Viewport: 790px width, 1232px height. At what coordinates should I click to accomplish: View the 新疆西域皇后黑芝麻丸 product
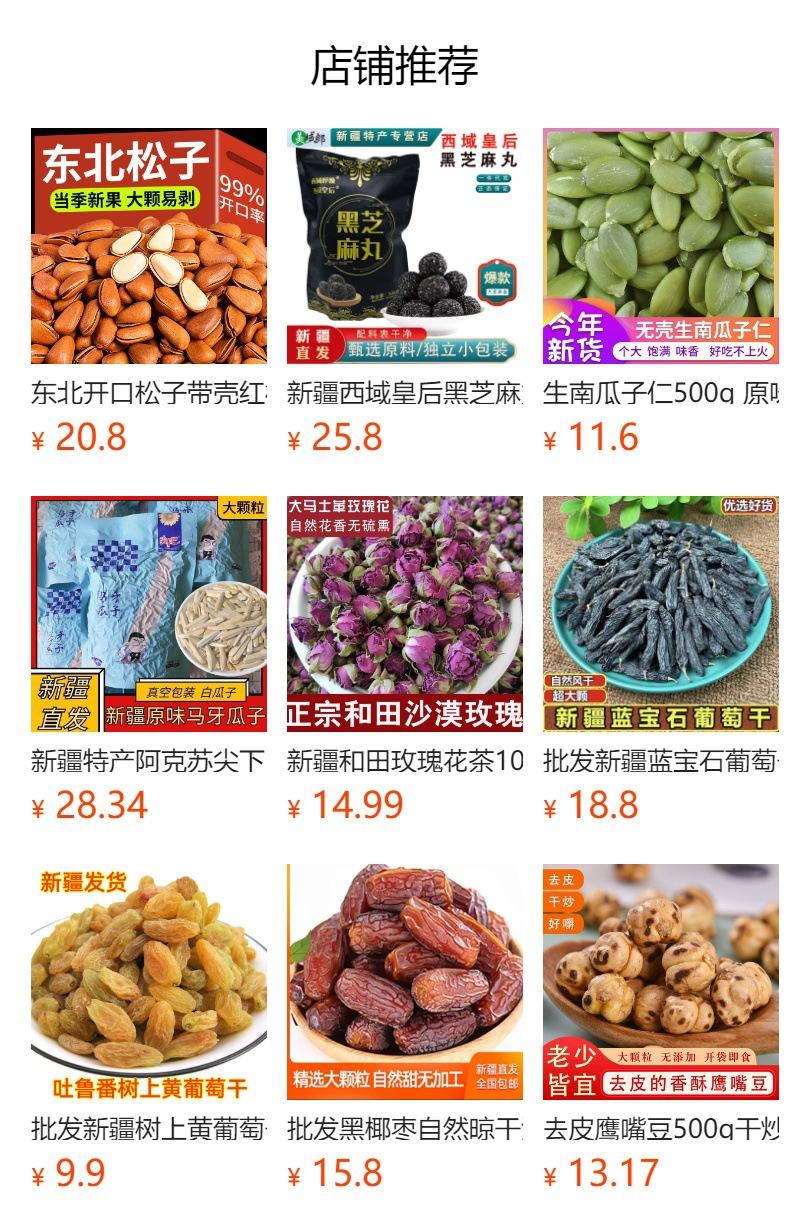405,246
